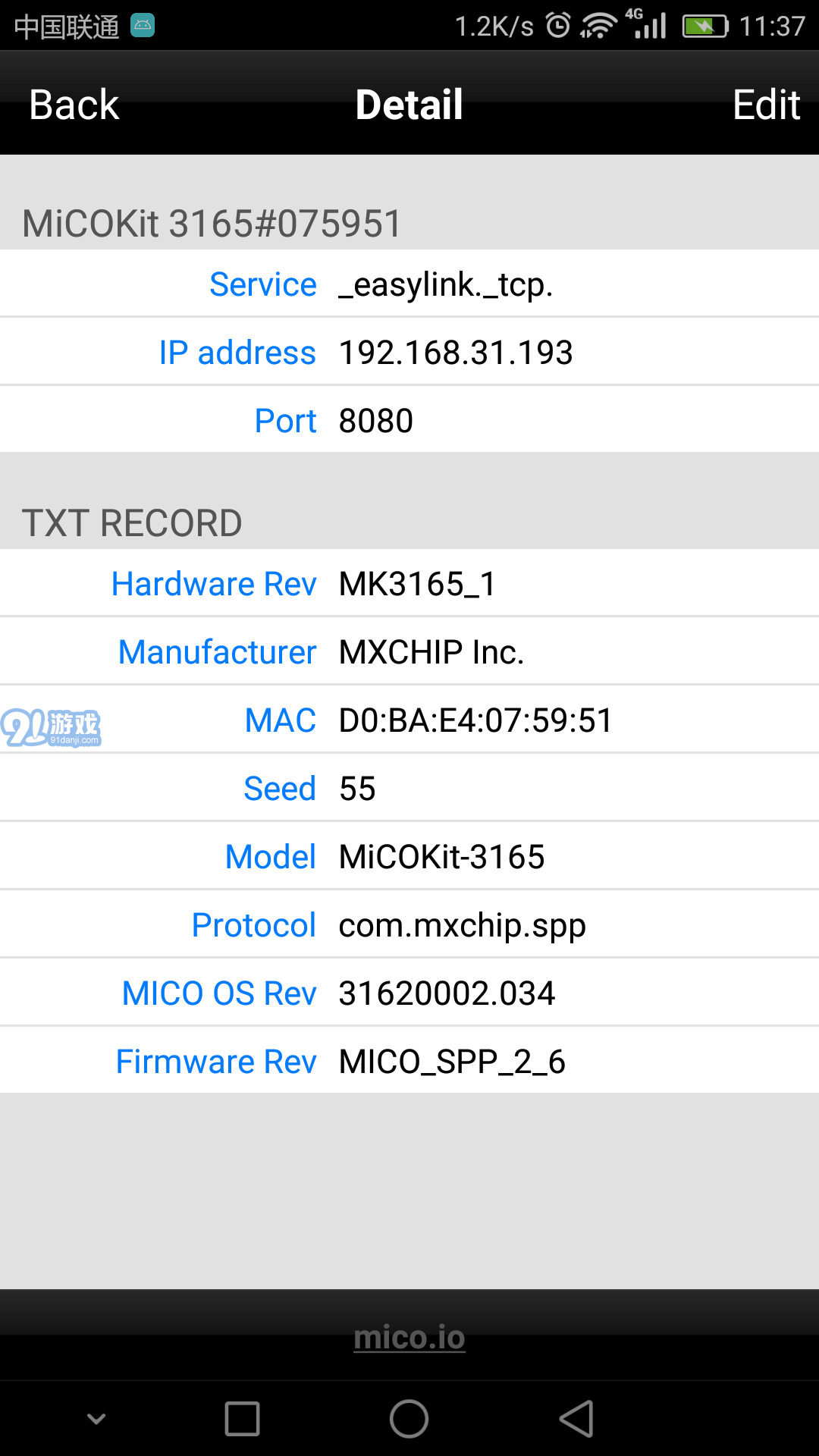Open recent apps from navigation bar
Viewport: 819px width, 1456px height.
pyautogui.click(x=243, y=1418)
